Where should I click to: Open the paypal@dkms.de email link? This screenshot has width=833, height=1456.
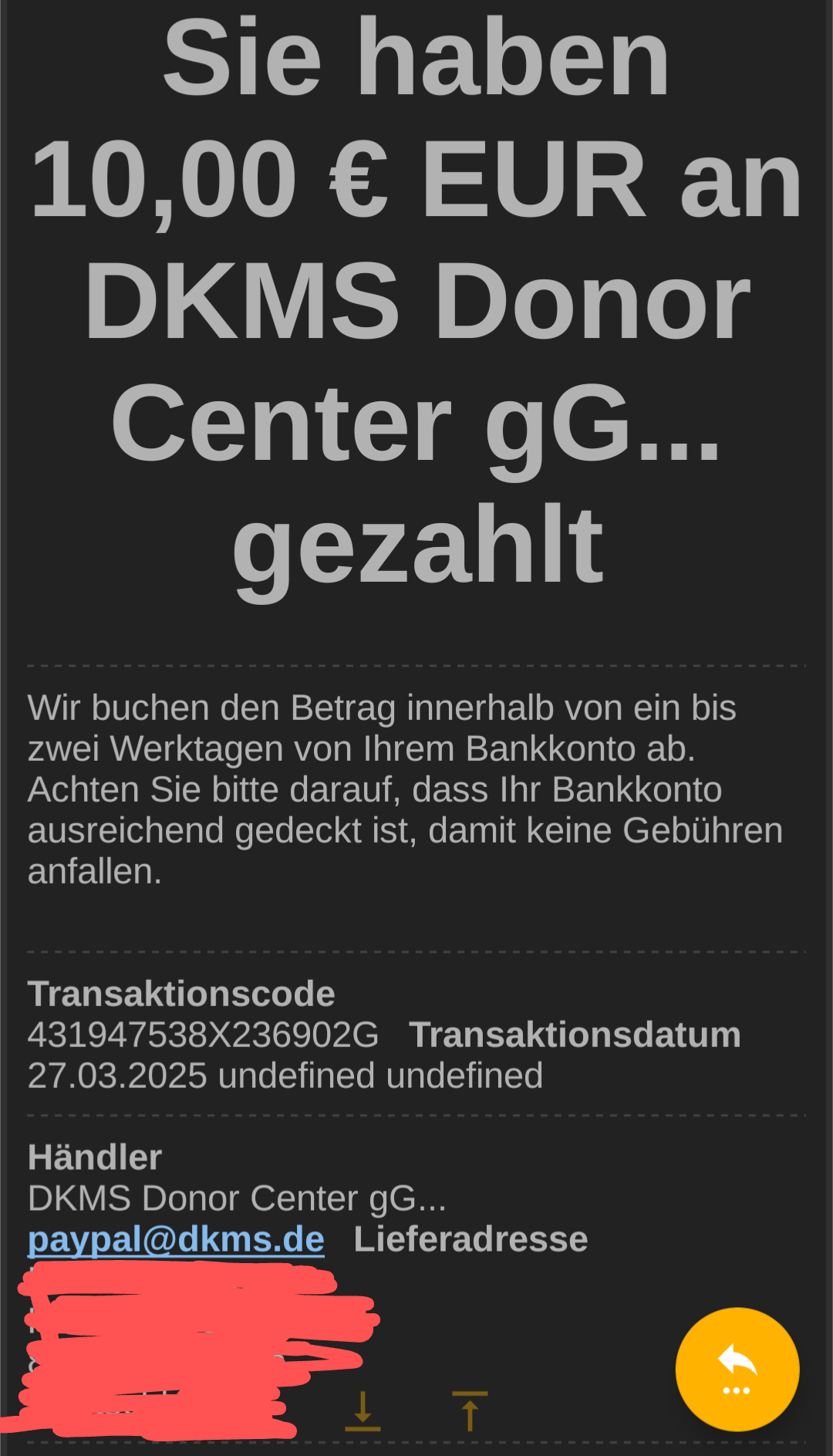point(176,1239)
